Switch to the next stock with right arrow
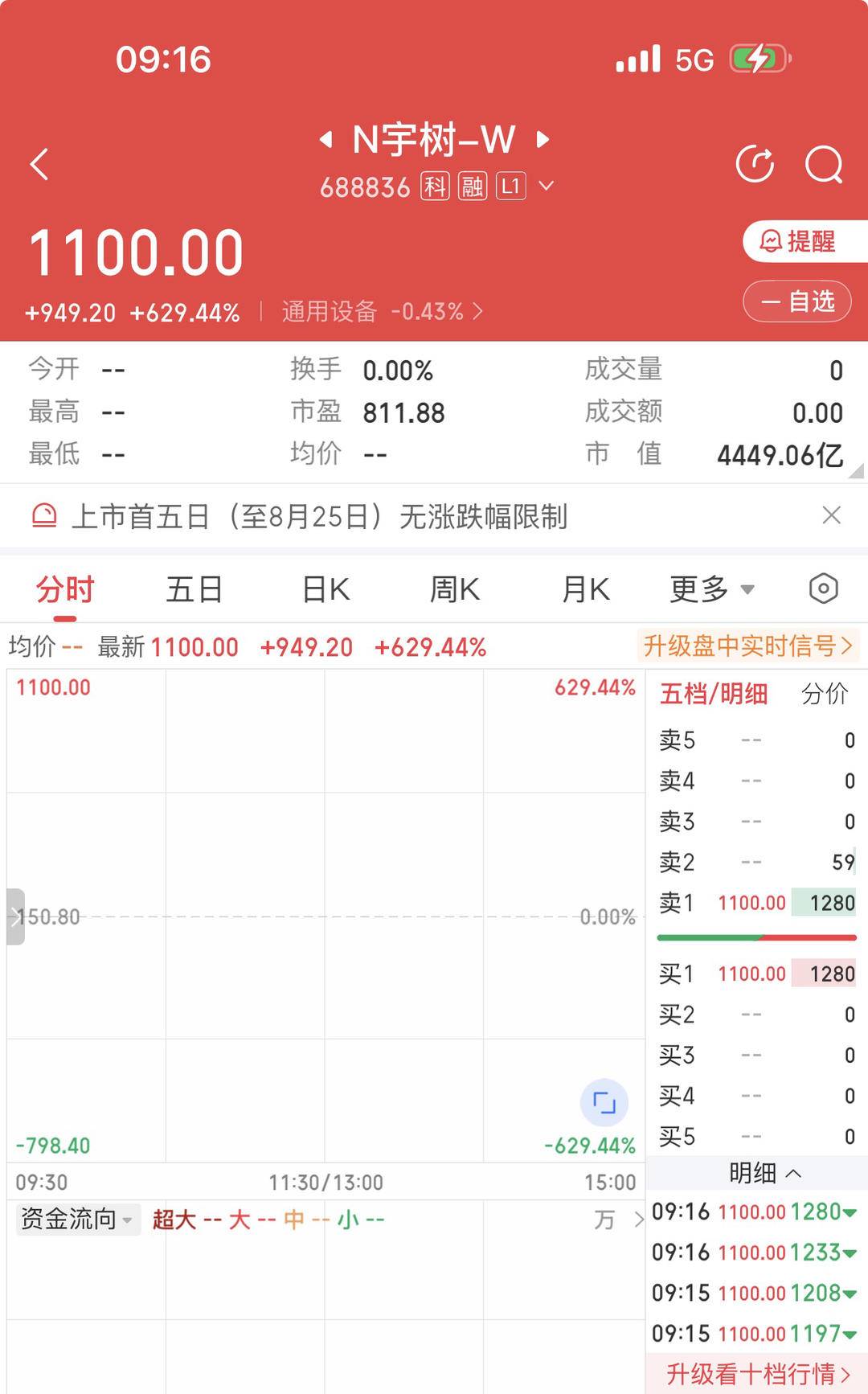 tap(542, 139)
